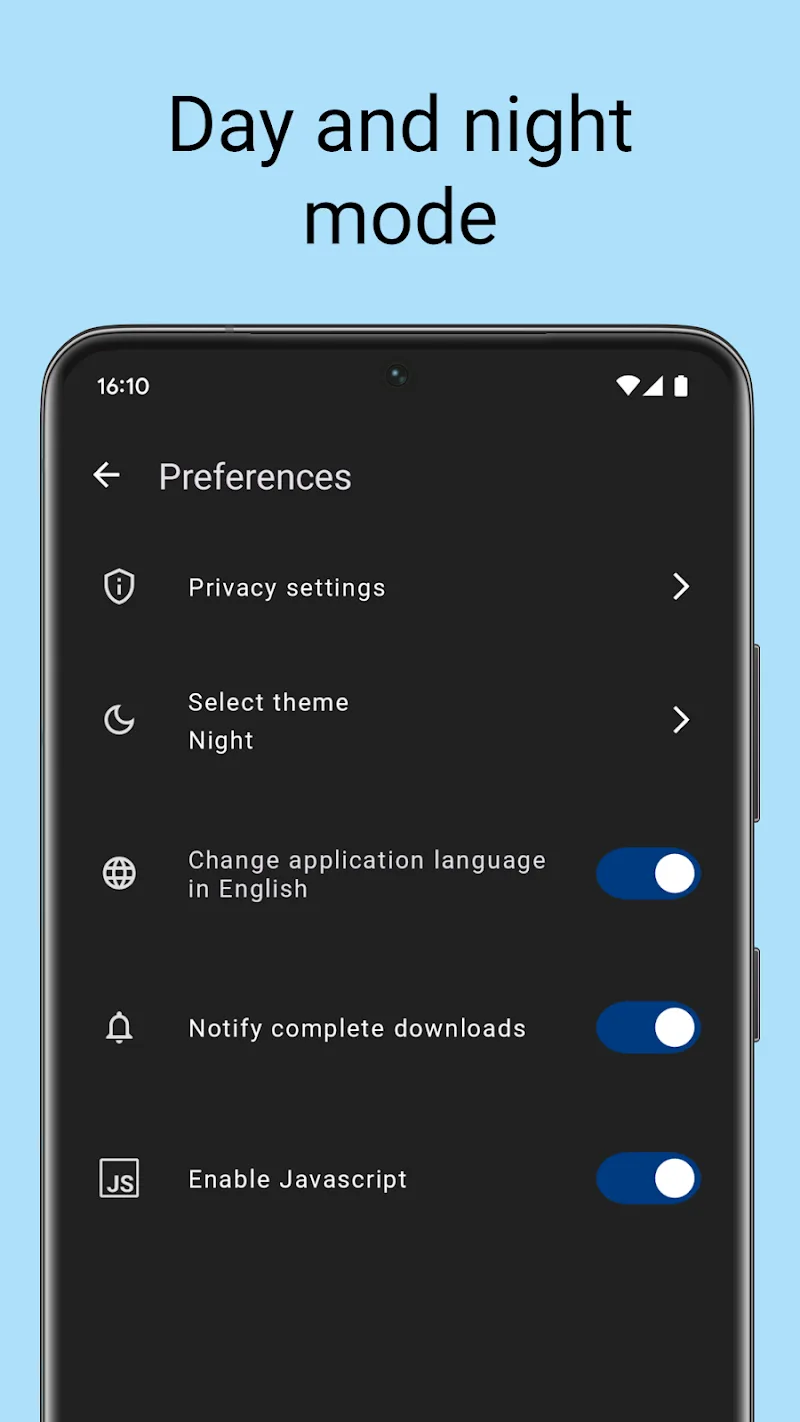800x1422 pixels.
Task: Click the Preferences title
Action: click(255, 477)
